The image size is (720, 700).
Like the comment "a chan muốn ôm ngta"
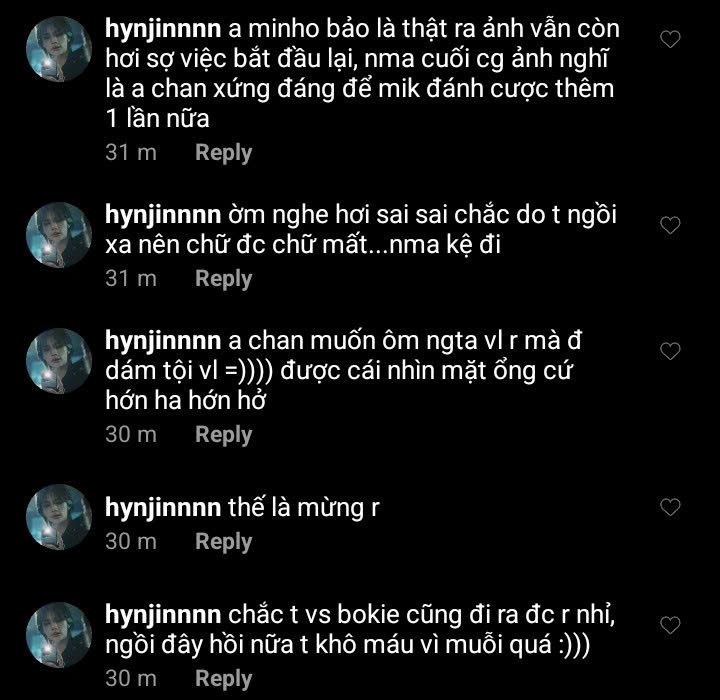(x=672, y=350)
